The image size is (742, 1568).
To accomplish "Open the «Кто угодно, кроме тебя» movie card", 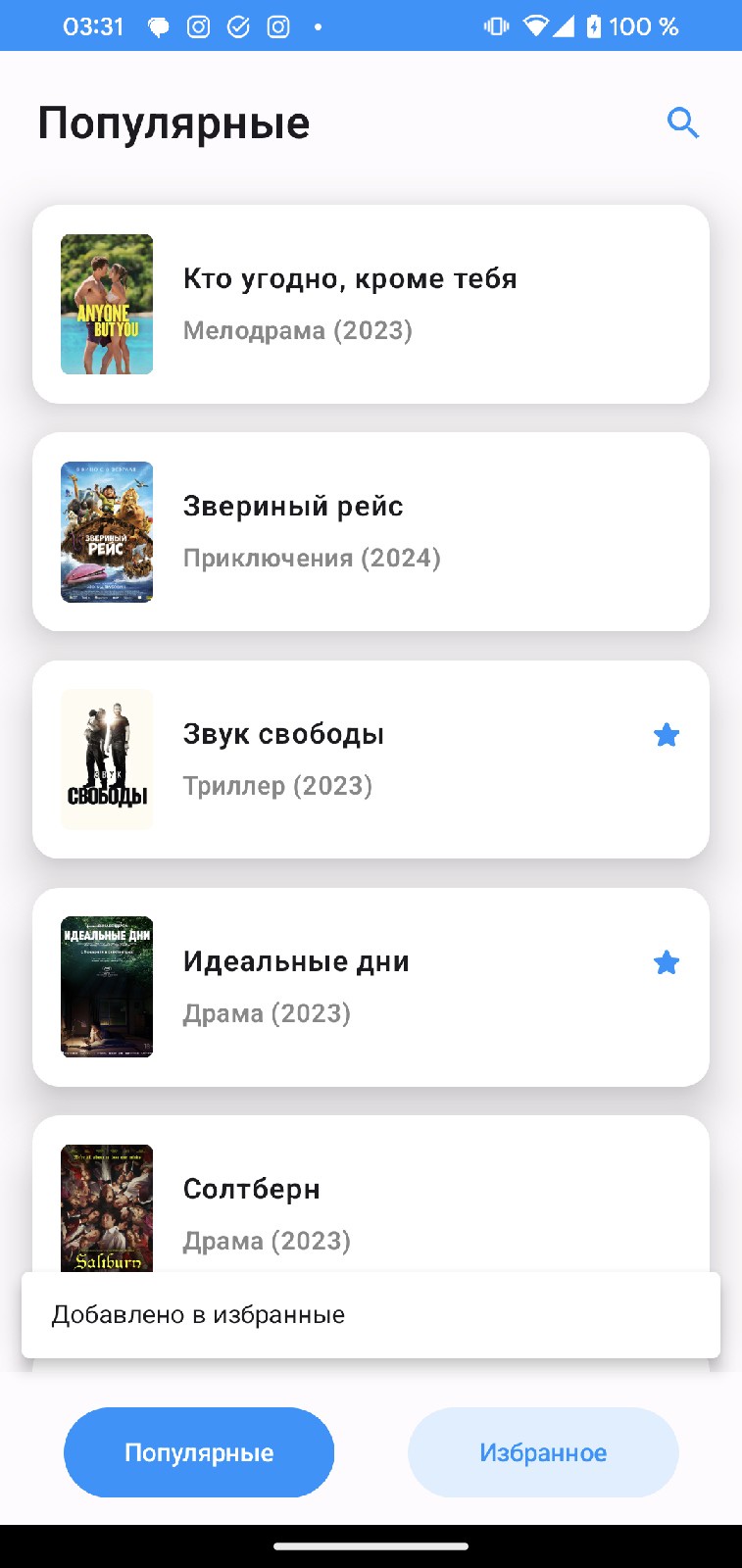I will [x=371, y=304].
